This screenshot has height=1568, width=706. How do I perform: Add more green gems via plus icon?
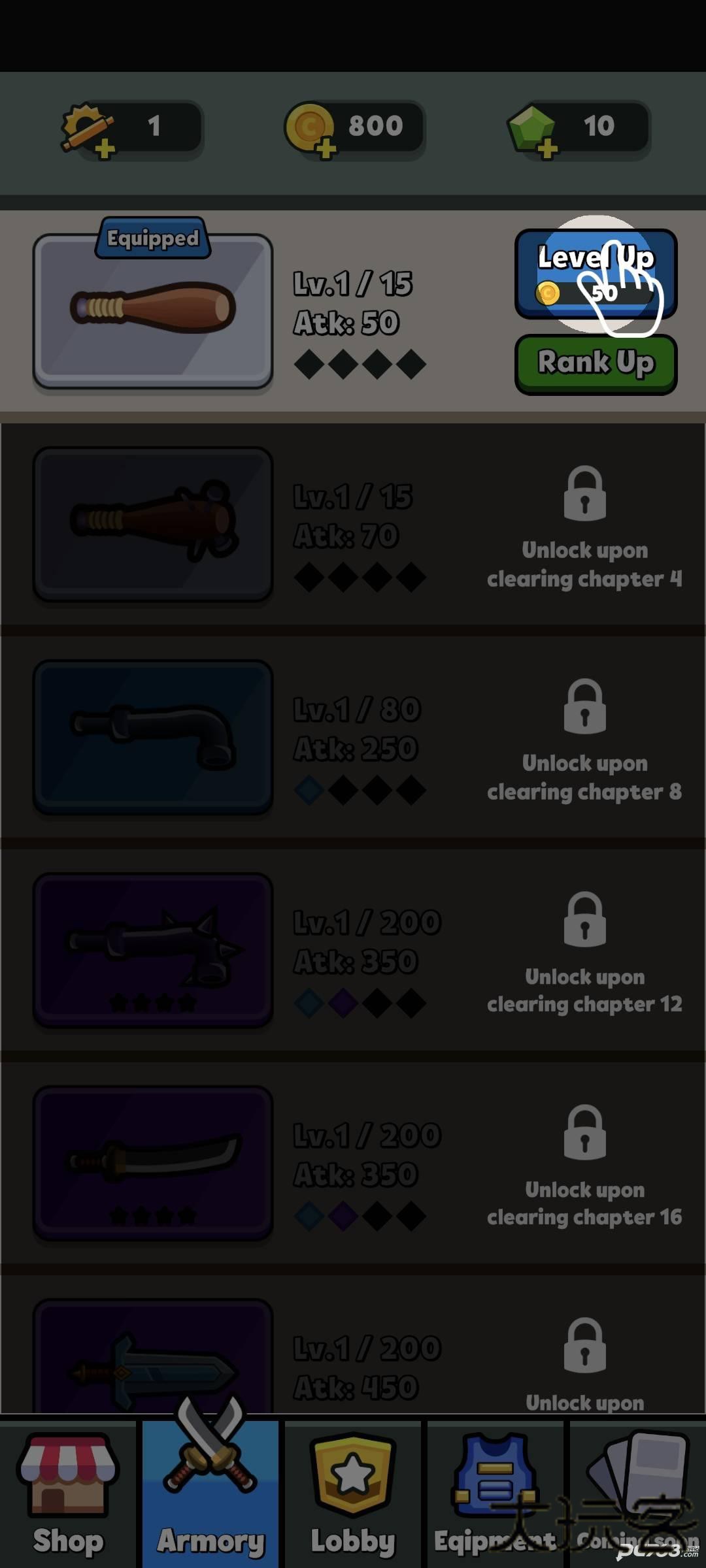tap(548, 149)
